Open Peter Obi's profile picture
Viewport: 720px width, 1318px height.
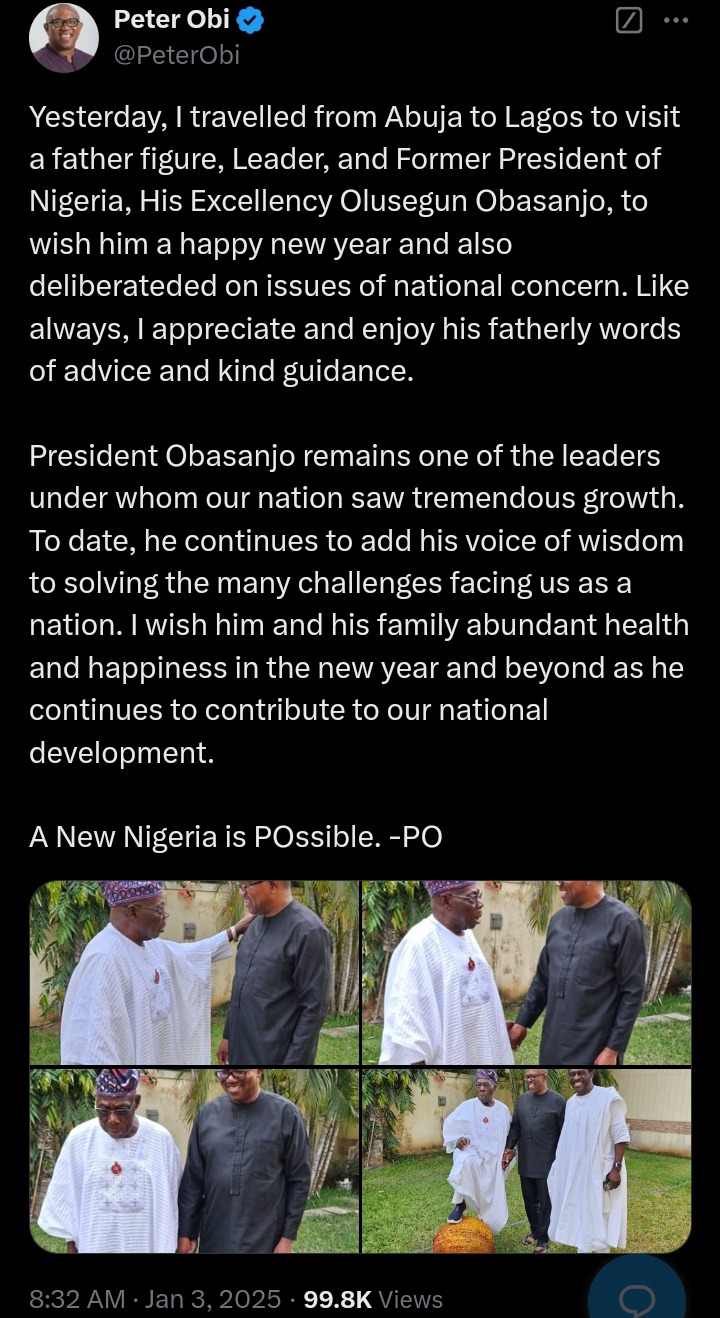(x=64, y=38)
